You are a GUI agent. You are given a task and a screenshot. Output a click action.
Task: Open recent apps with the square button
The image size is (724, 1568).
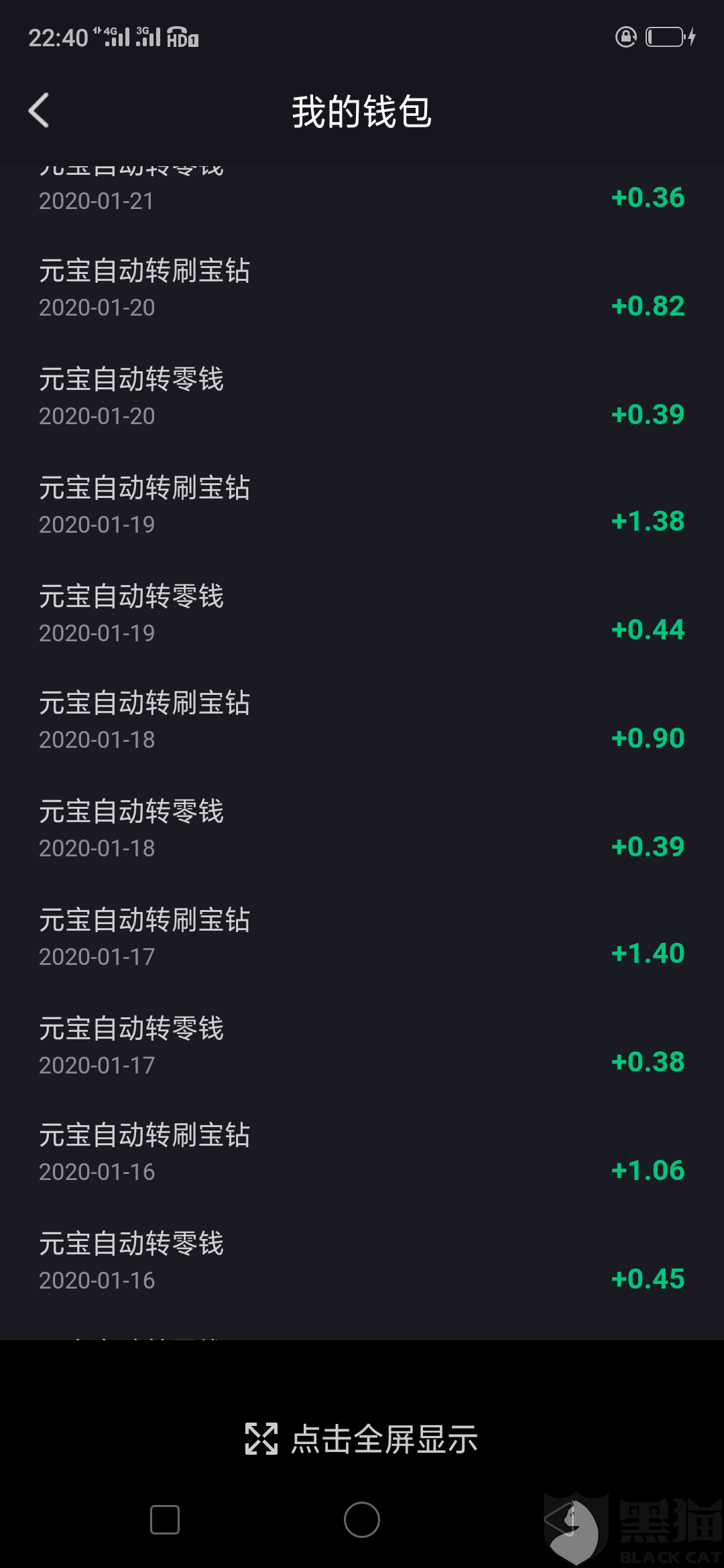click(x=165, y=1520)
